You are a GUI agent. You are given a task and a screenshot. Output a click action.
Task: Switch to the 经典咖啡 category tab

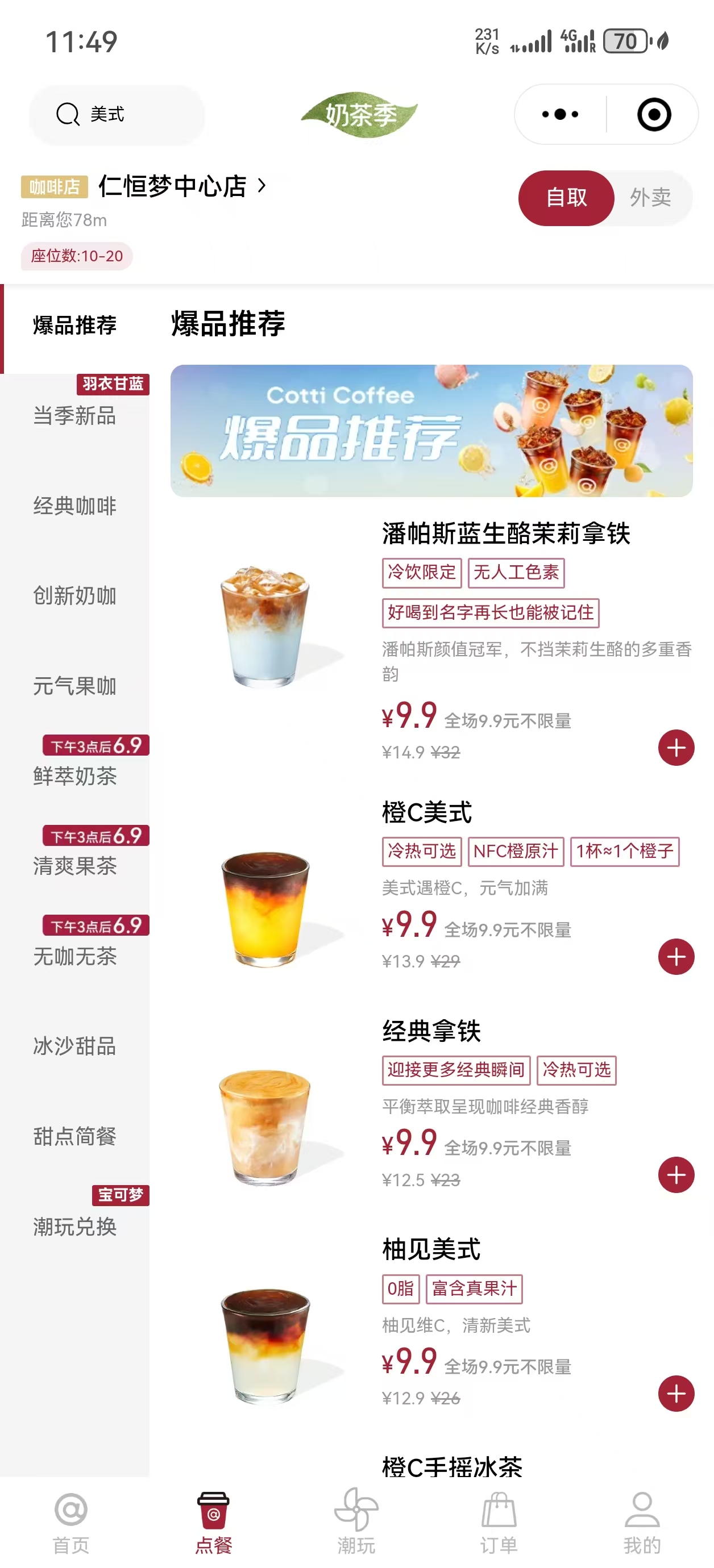point(74,506)
